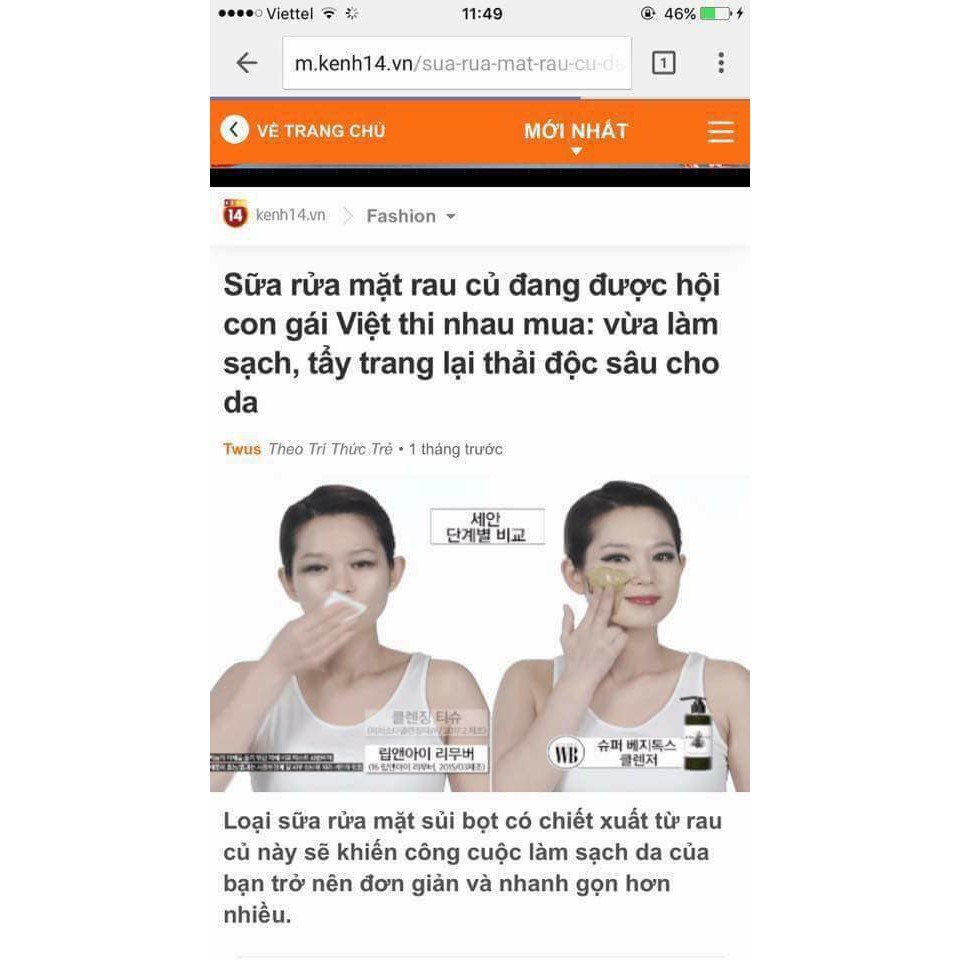Tap the browser back arrow
This screenshot has height=960, width=960.
point(247,64)
